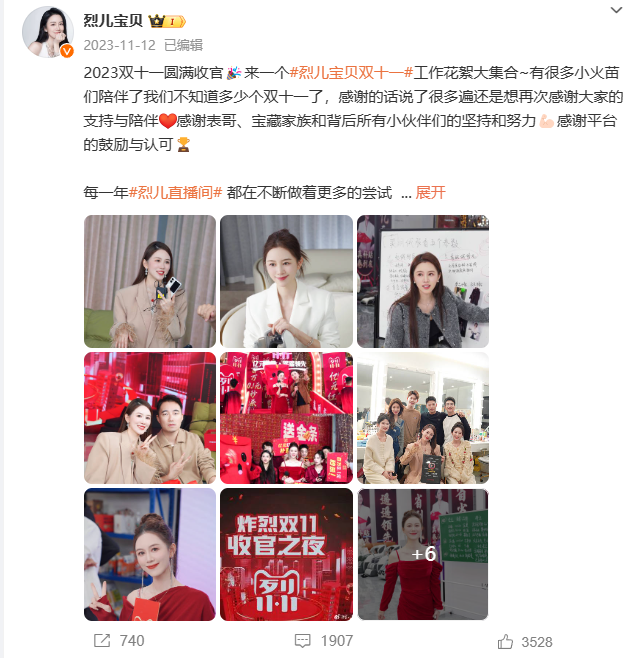Open third photo with whiteboard
639x658 pixels.
(x=423, y=281)
